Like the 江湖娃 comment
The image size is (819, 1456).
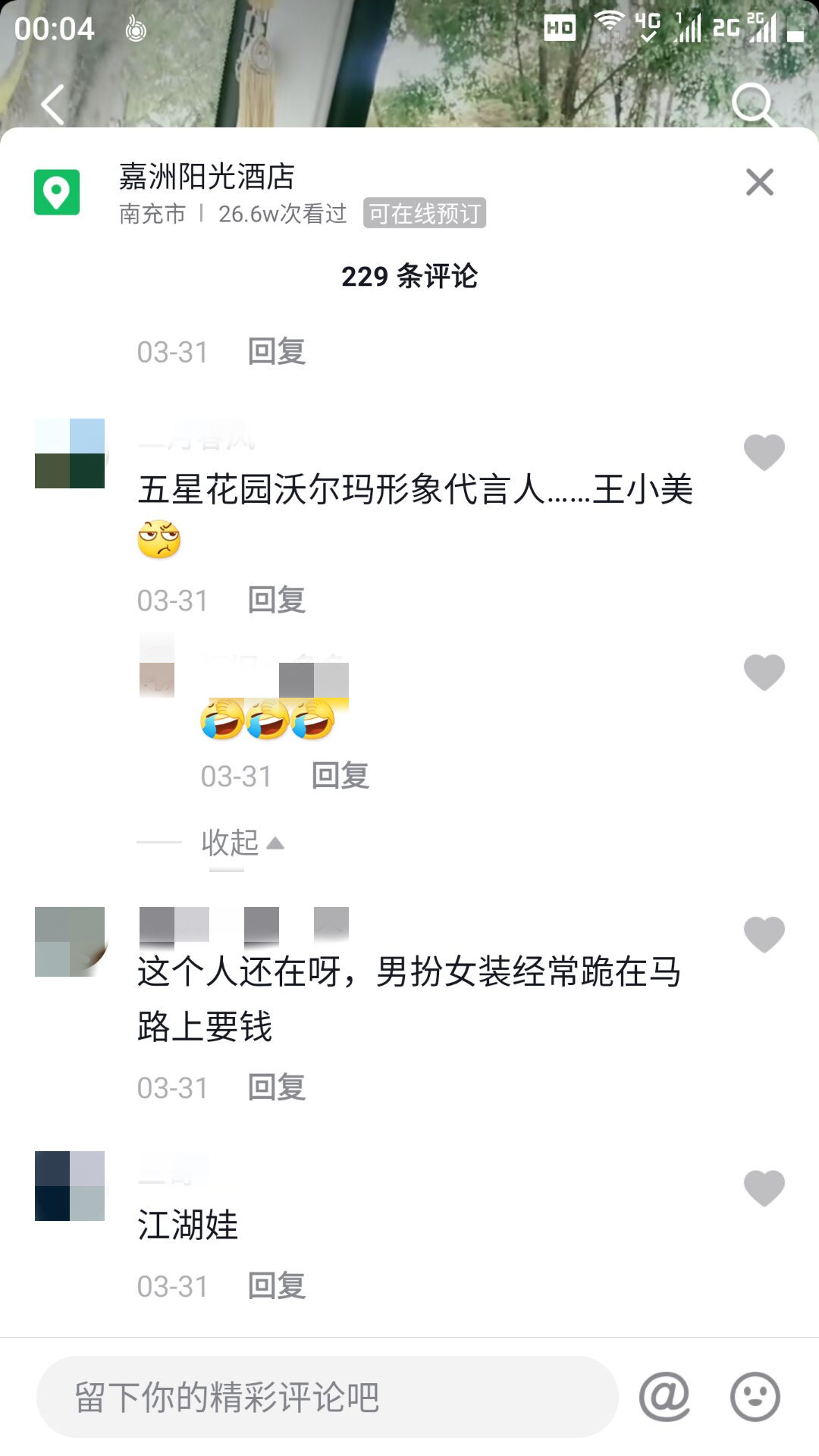[764, 1188]
